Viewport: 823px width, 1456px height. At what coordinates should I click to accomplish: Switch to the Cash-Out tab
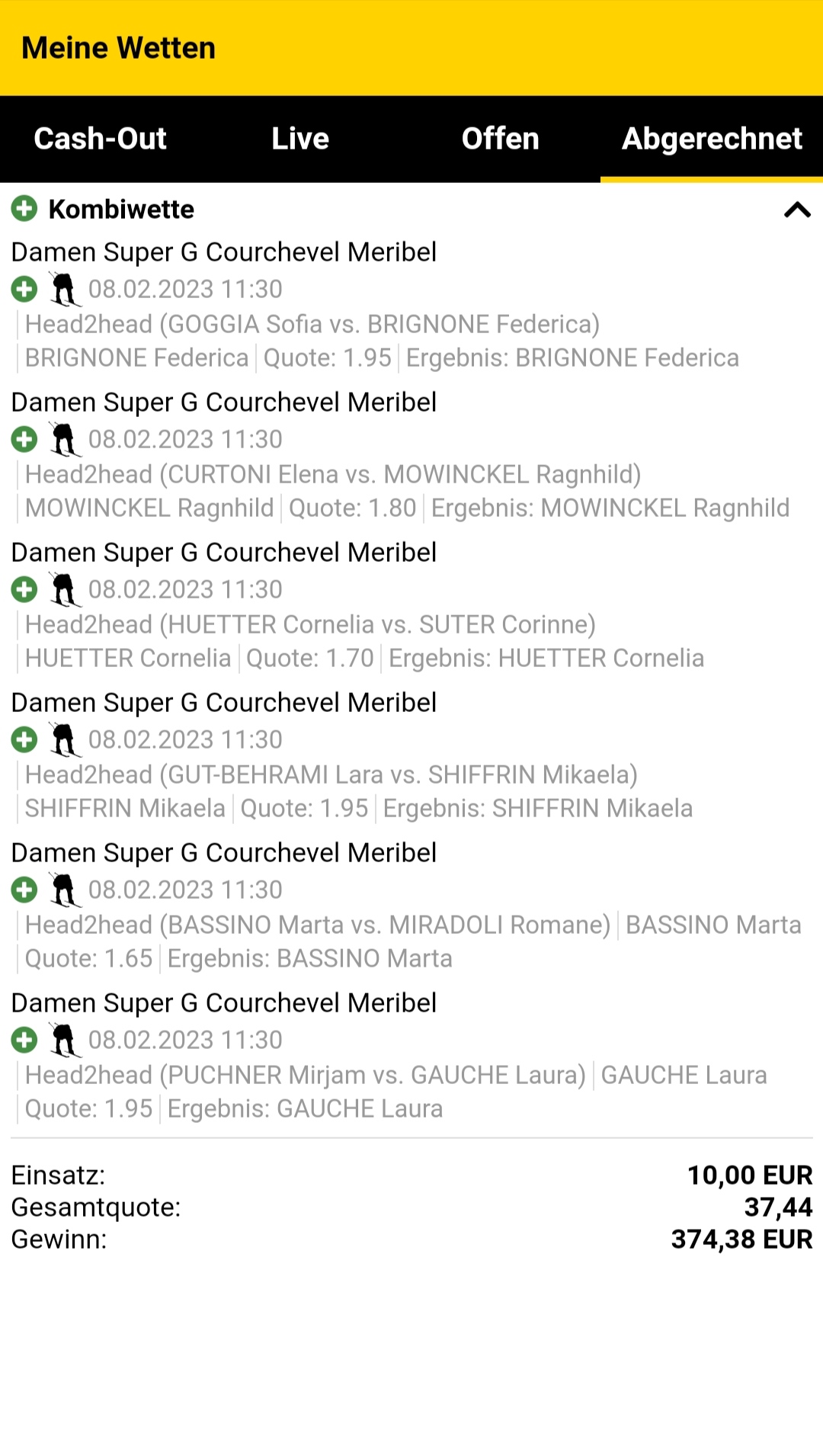coord(100,139)
